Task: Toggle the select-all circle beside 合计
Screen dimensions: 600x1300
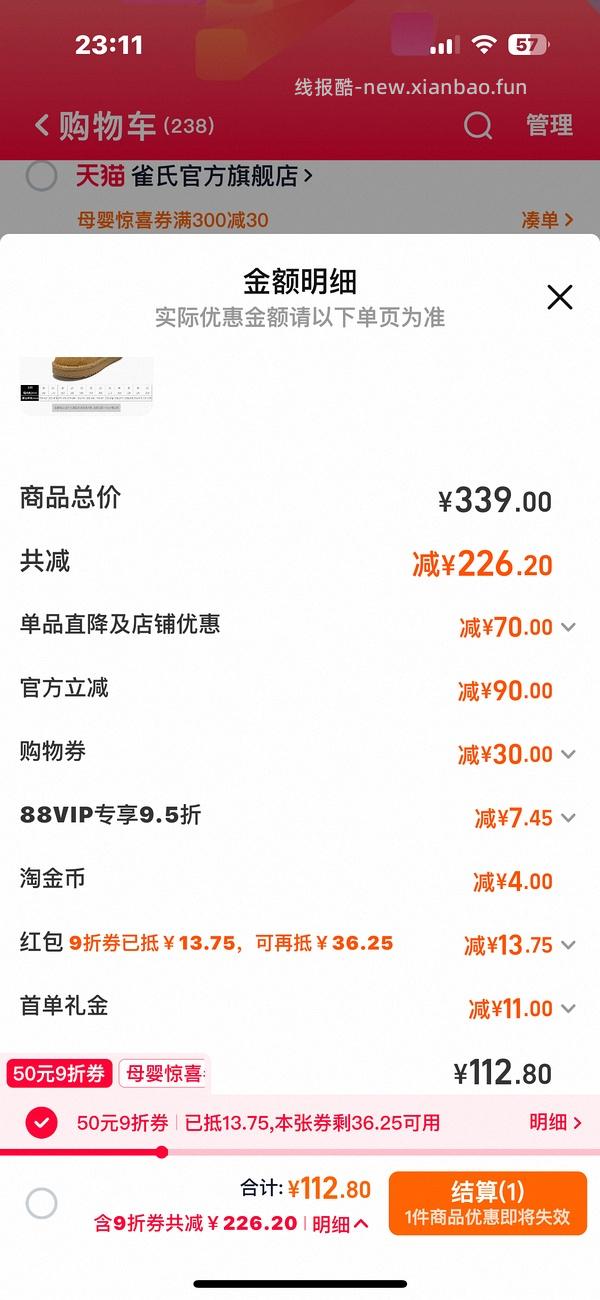Action: [x=41, y=1203]
